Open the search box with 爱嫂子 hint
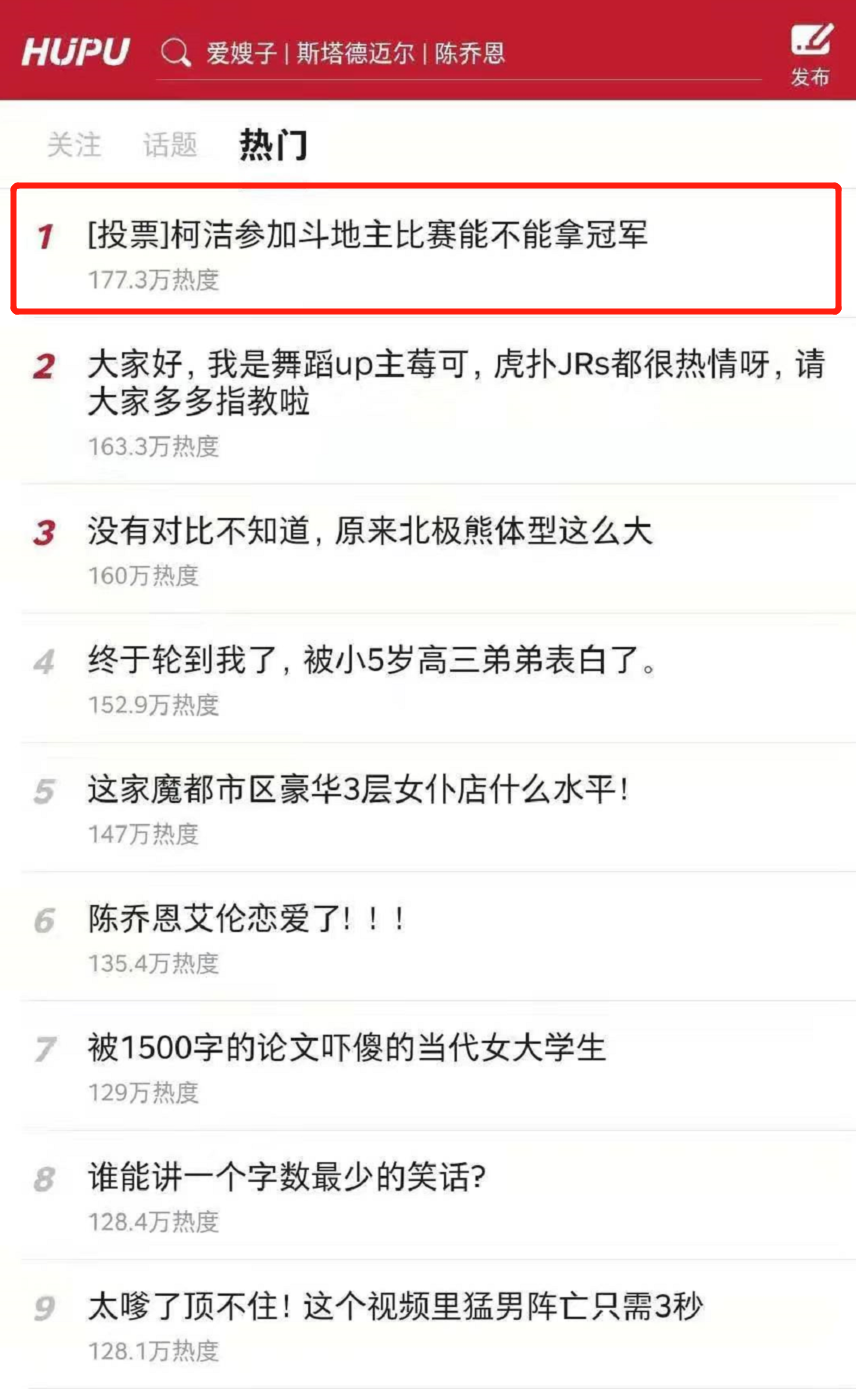Image resolution: width=856 pixels, height=1389 pixels. point(460,53)
